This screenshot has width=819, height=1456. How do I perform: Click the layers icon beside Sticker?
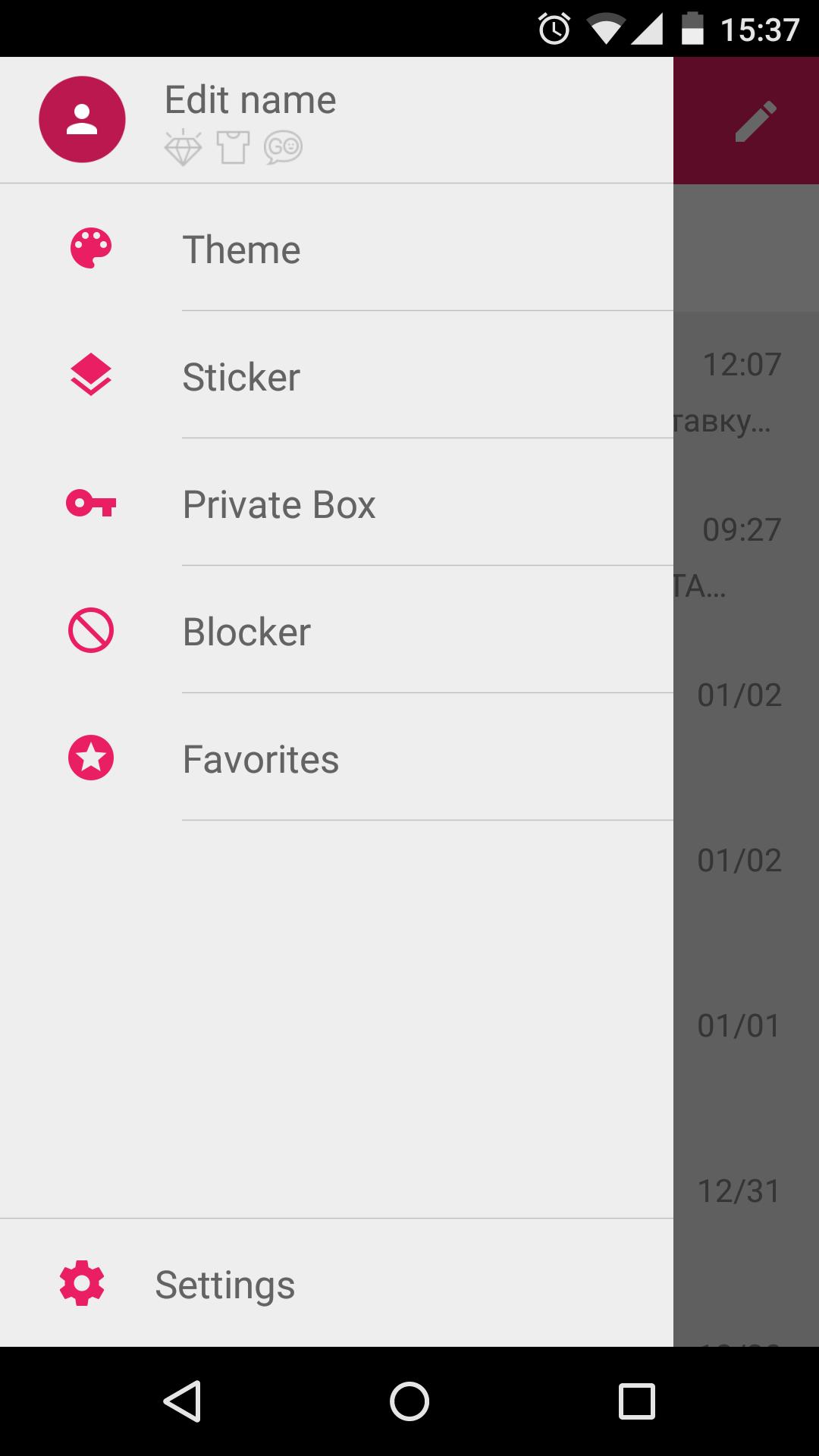(x=91, y=376)
